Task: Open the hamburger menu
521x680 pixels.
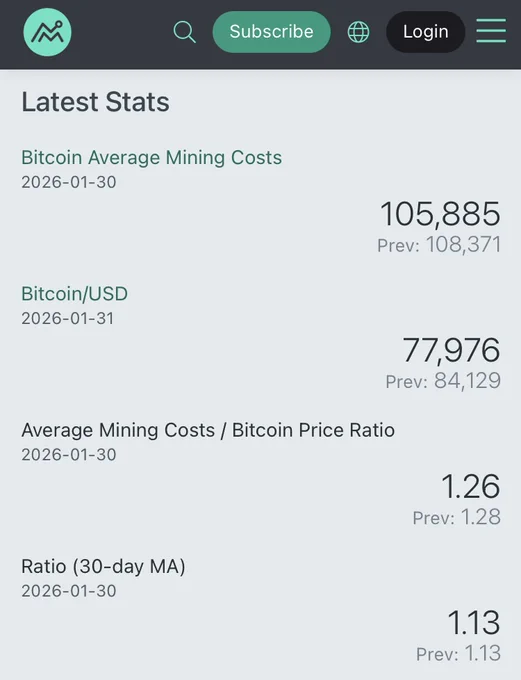Action: point(491,31)
